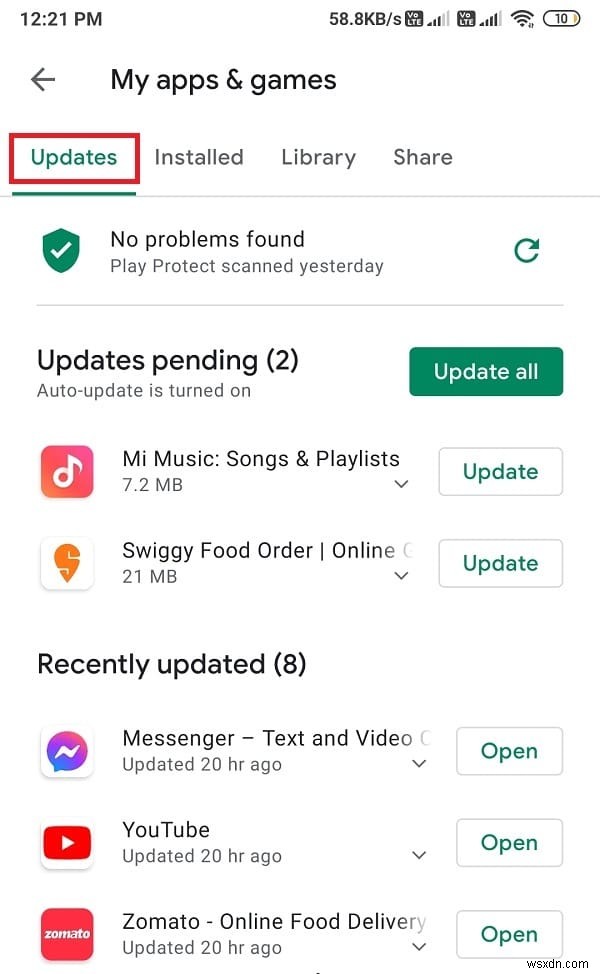Open the Library tab
Screen dimensions: 600x974
(318, 157)
